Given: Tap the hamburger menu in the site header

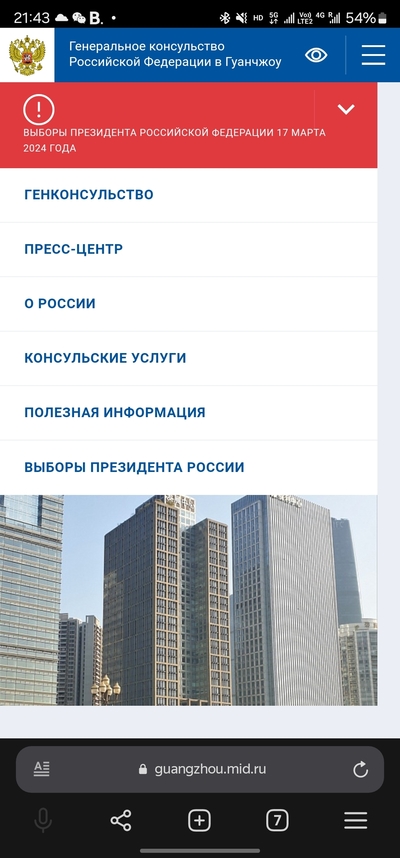Looking at the screenshot, I should pyautogui.click(x=373, y=55).
